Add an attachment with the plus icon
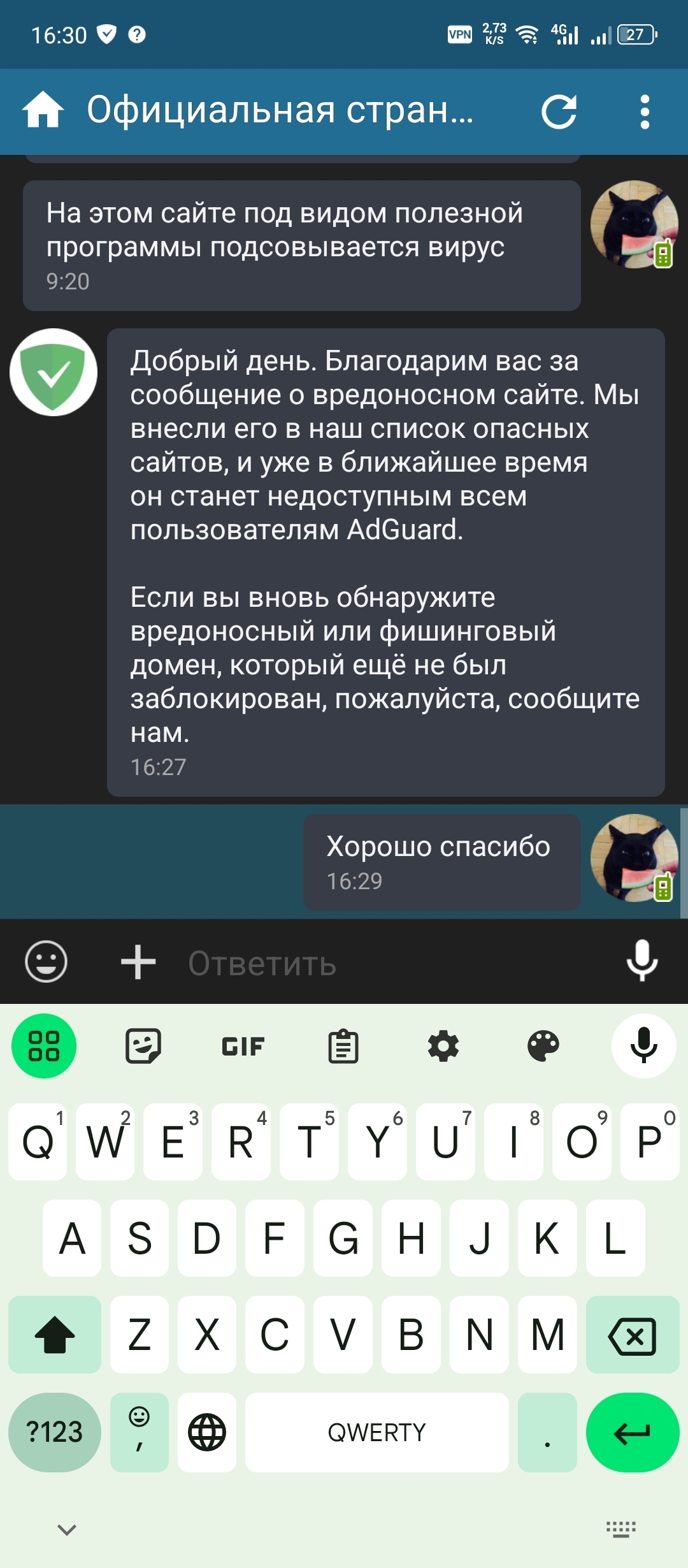 pyautogui.click(x=138, y=961)
